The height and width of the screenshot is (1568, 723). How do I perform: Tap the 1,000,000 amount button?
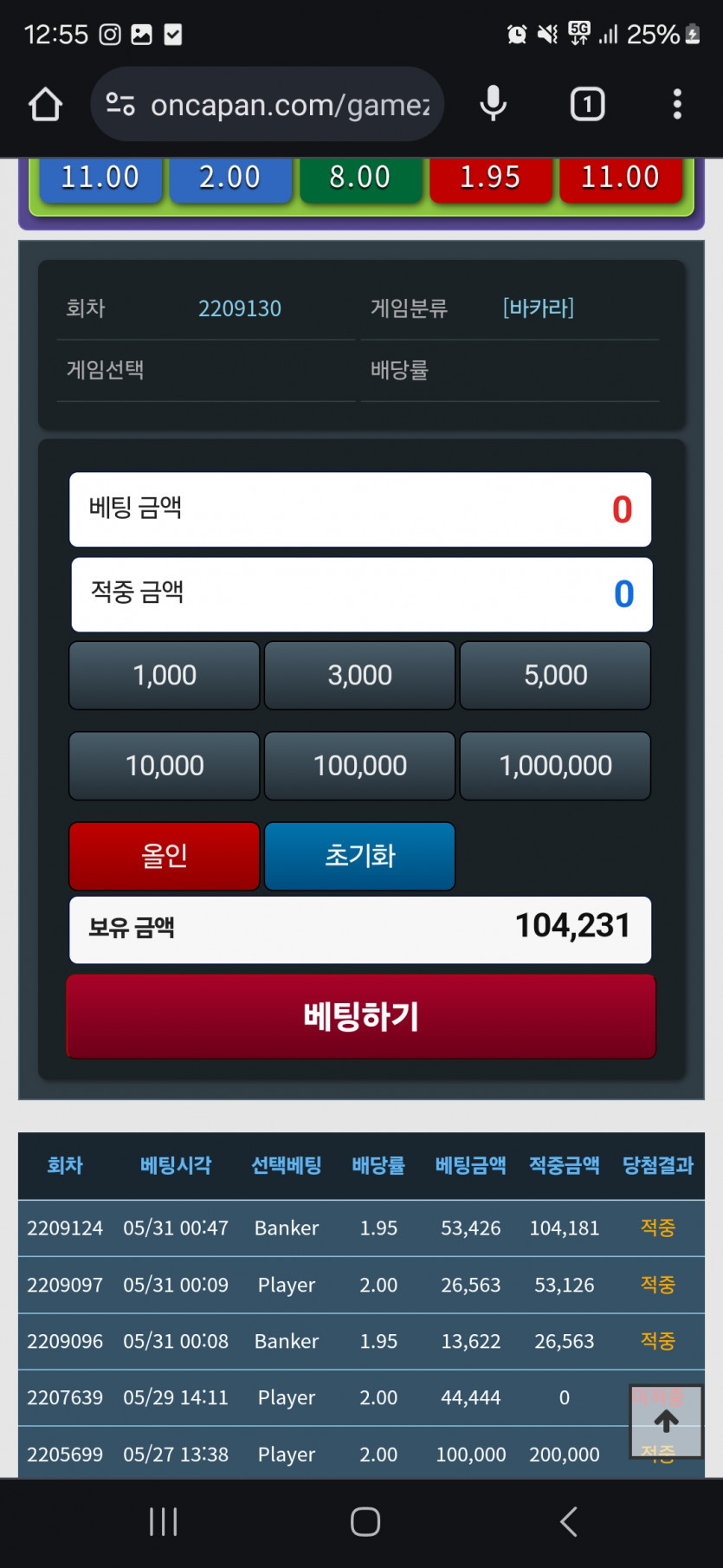(x=555, y=766)
